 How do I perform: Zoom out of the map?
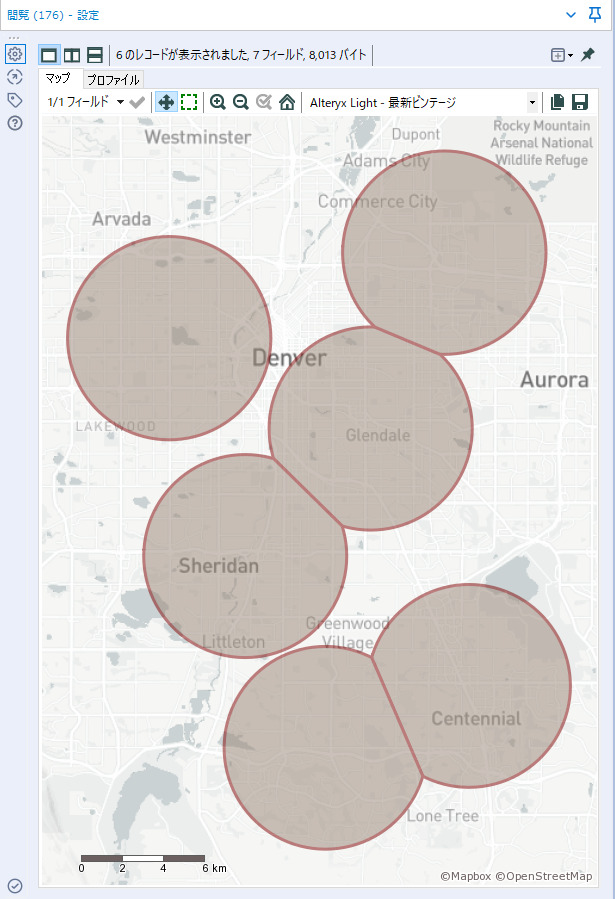coord(241,102)
